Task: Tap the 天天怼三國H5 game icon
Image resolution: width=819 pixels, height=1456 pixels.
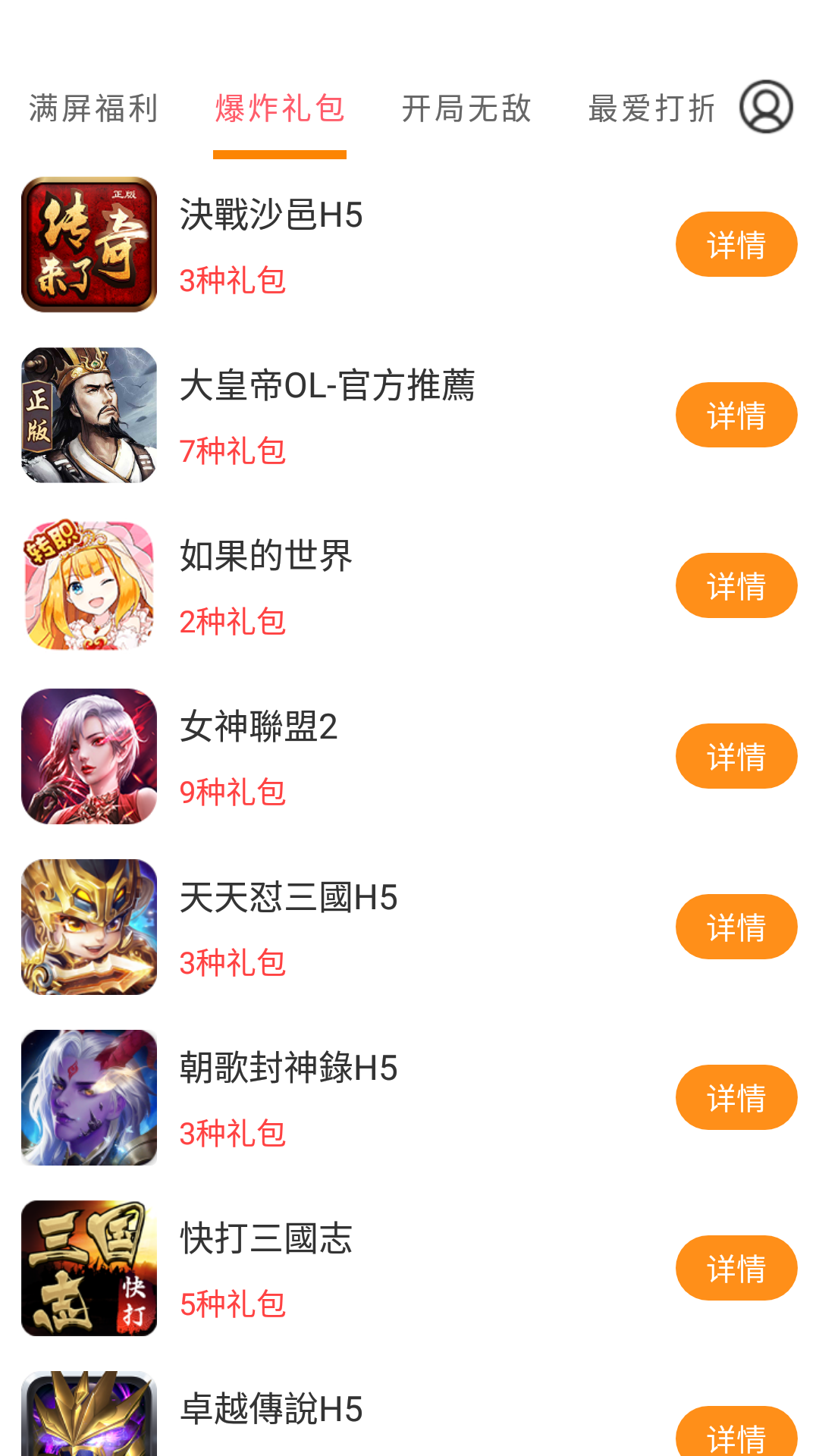Action: click(x=89, y=926)
